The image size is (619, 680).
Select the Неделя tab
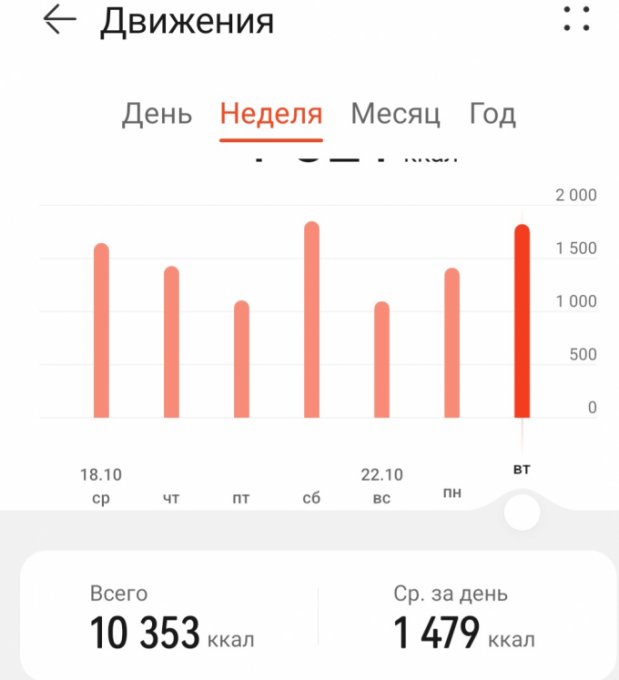tap(271, 114)
